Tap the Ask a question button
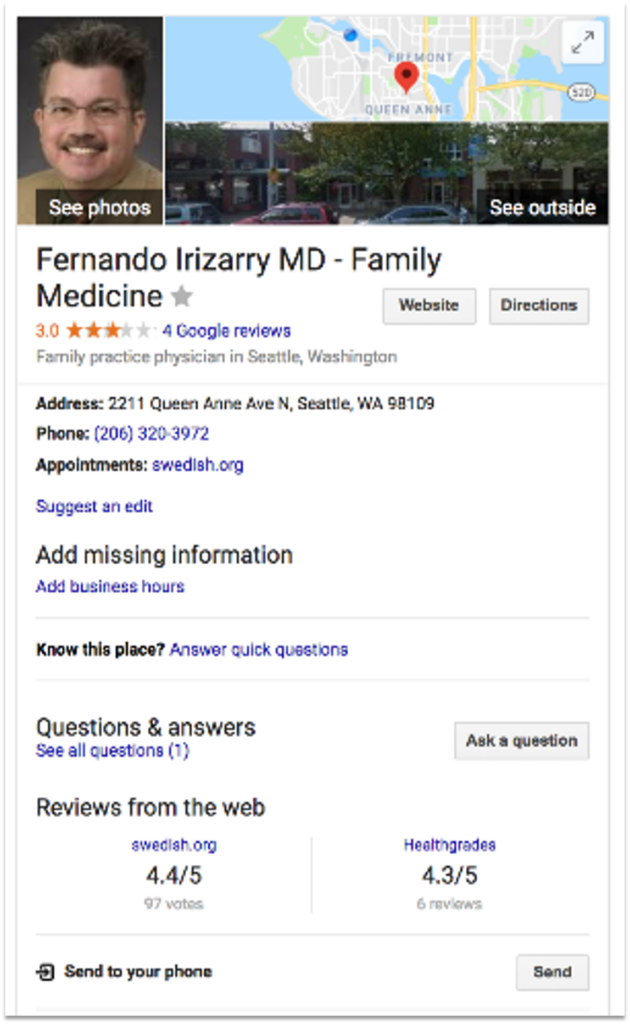The width and height of the screenshot is (630, 1024). point(522,741)
